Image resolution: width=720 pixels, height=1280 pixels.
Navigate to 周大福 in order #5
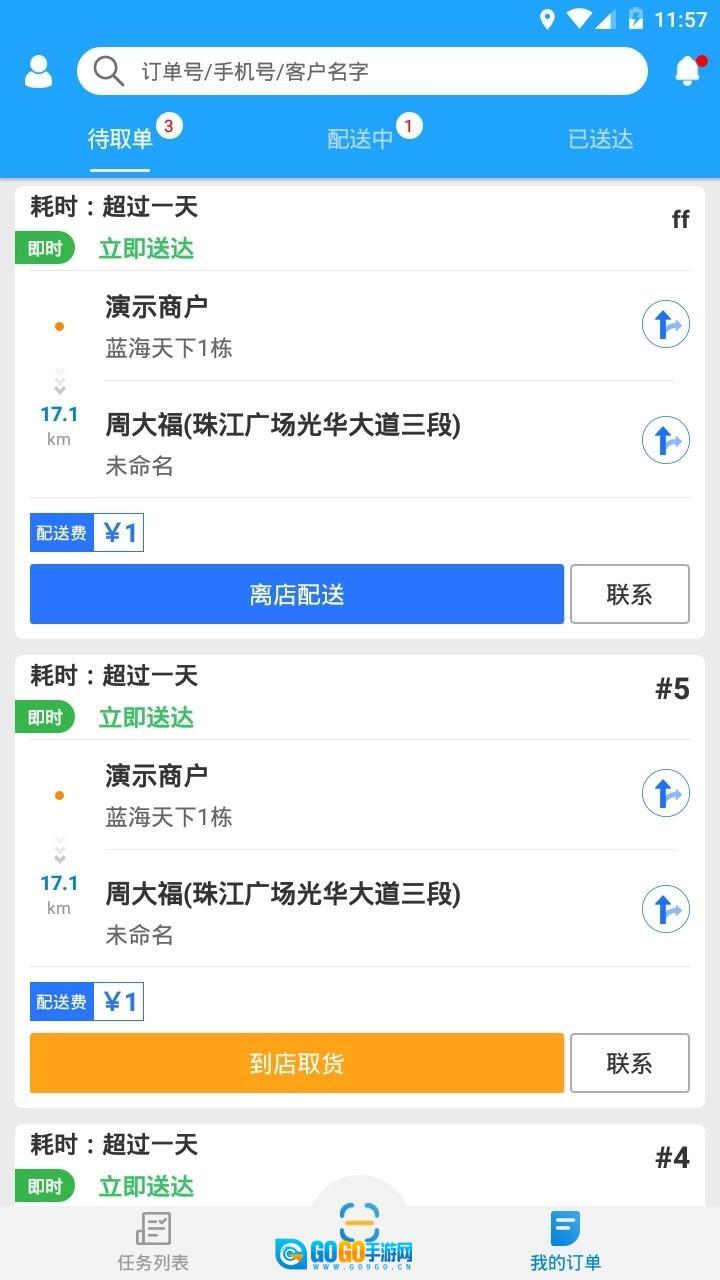coord(665,909)
